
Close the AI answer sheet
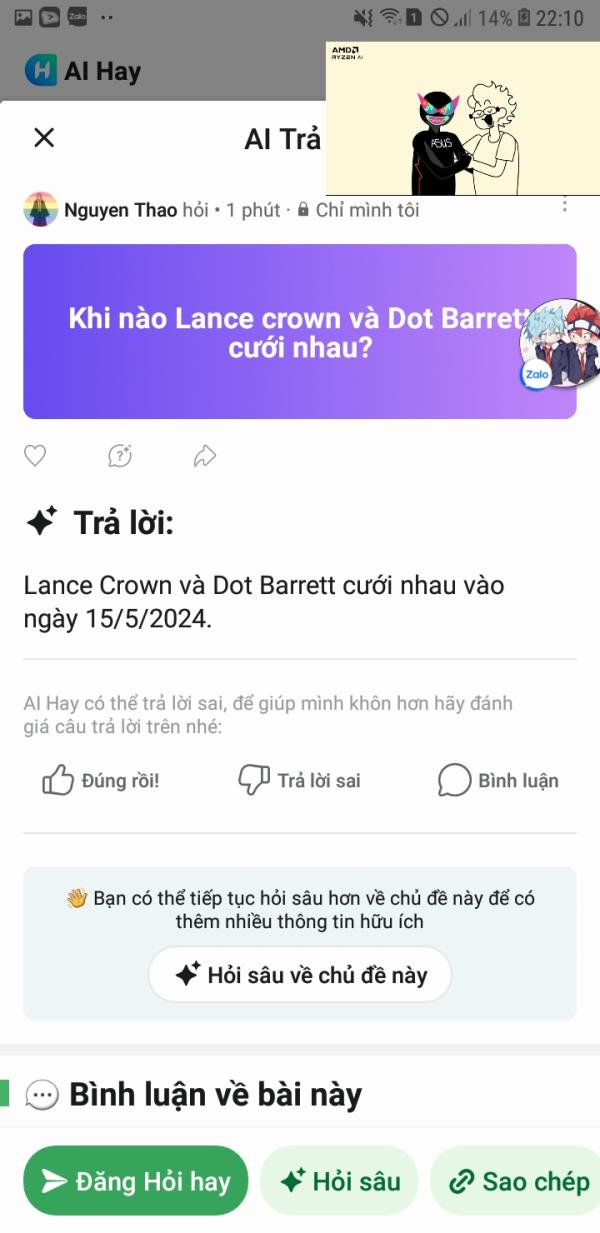pos(44,138)
